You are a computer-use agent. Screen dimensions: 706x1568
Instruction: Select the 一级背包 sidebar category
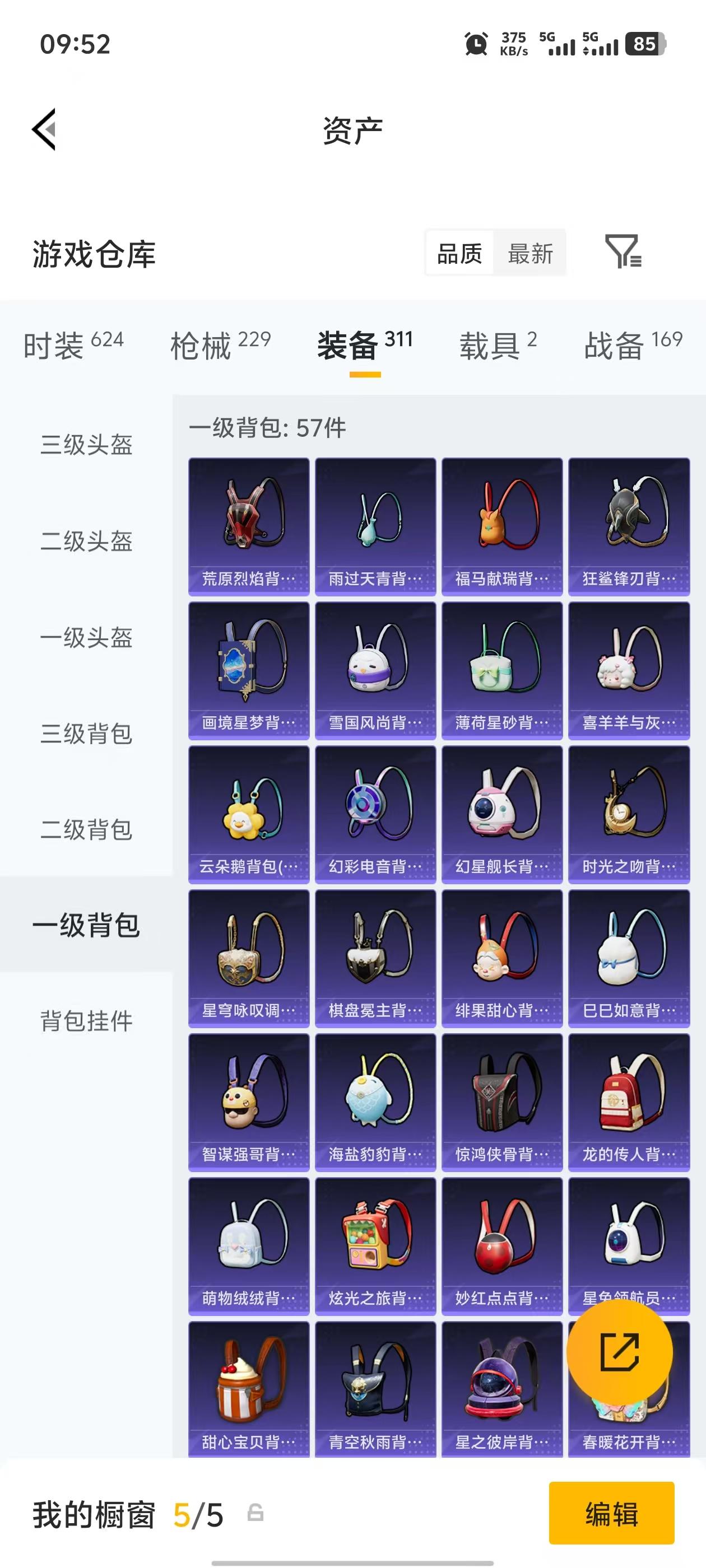(x=87, y=926)
